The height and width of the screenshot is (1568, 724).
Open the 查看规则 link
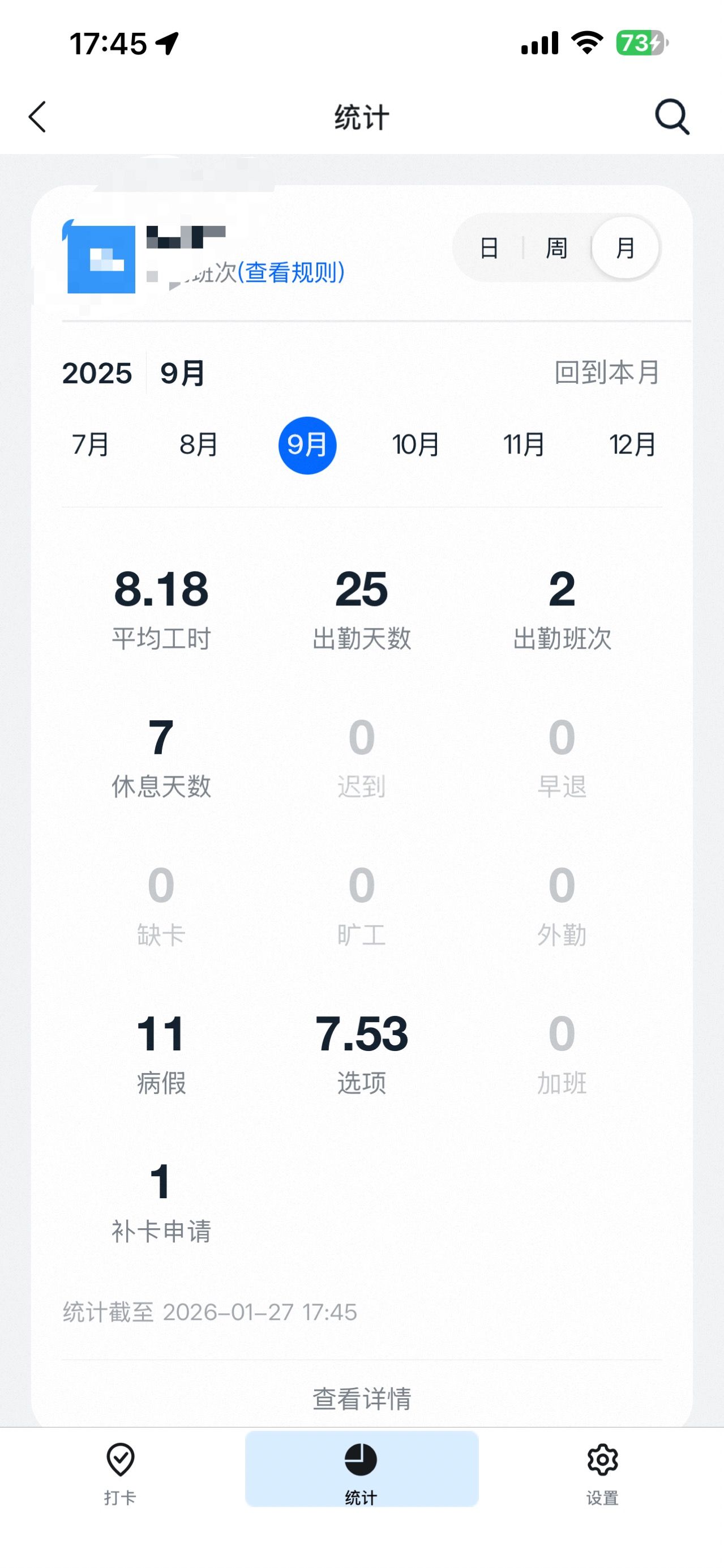(291, 272)
